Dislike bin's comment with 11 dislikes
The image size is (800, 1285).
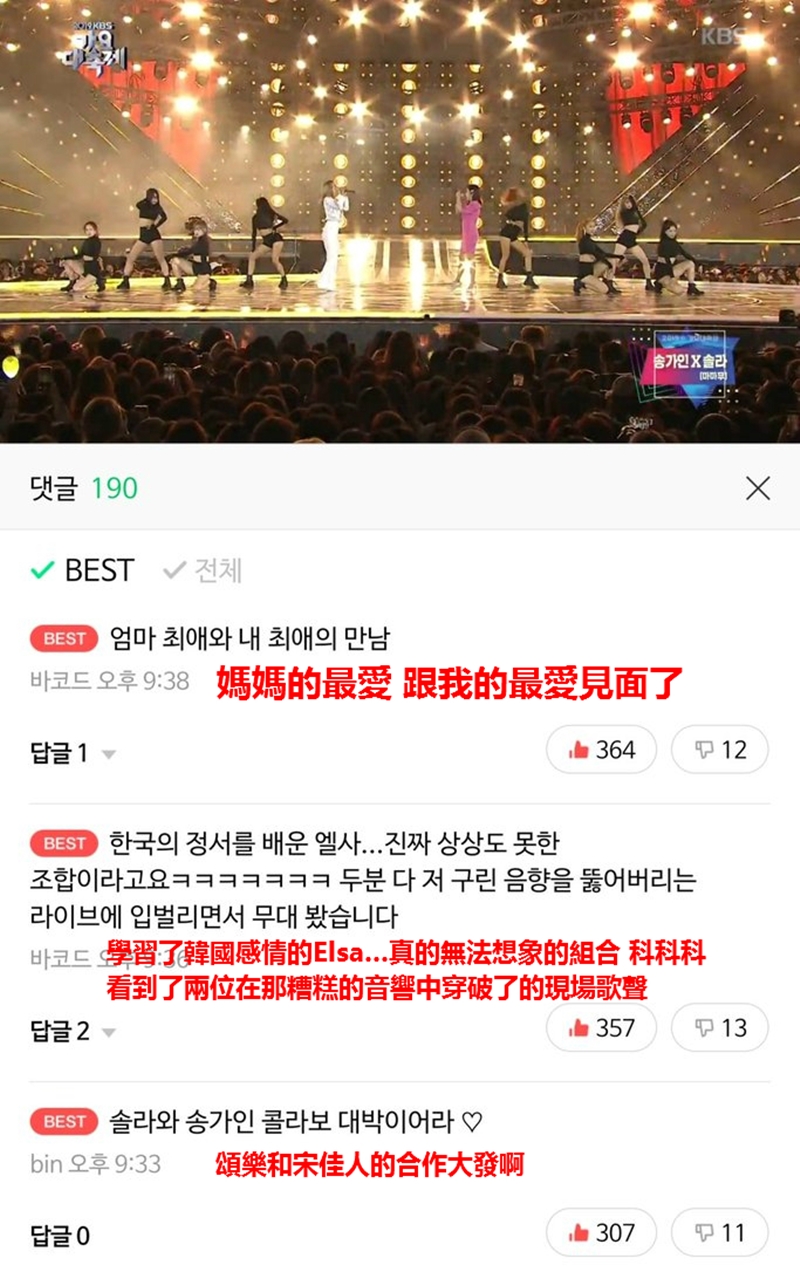point(720,1233)
